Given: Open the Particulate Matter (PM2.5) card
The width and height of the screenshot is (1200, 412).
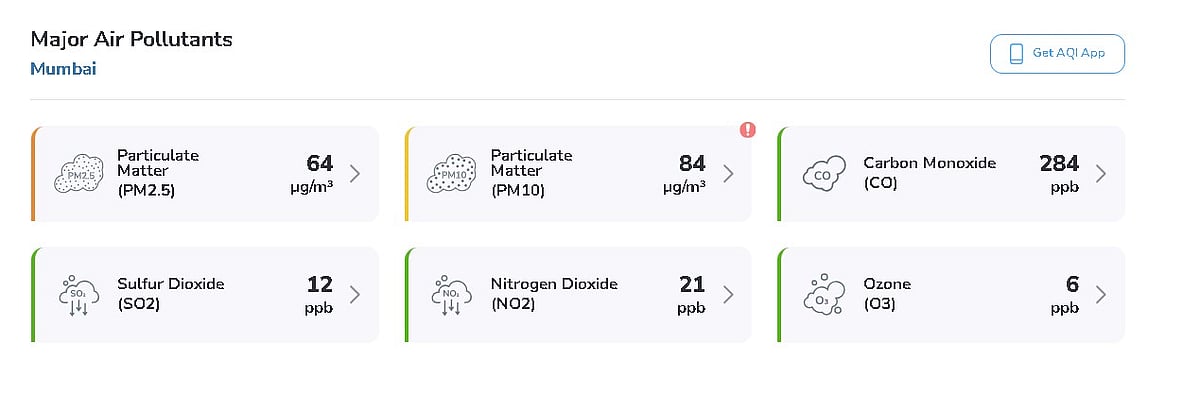Looking at the screenshot, I should point(205,173).
